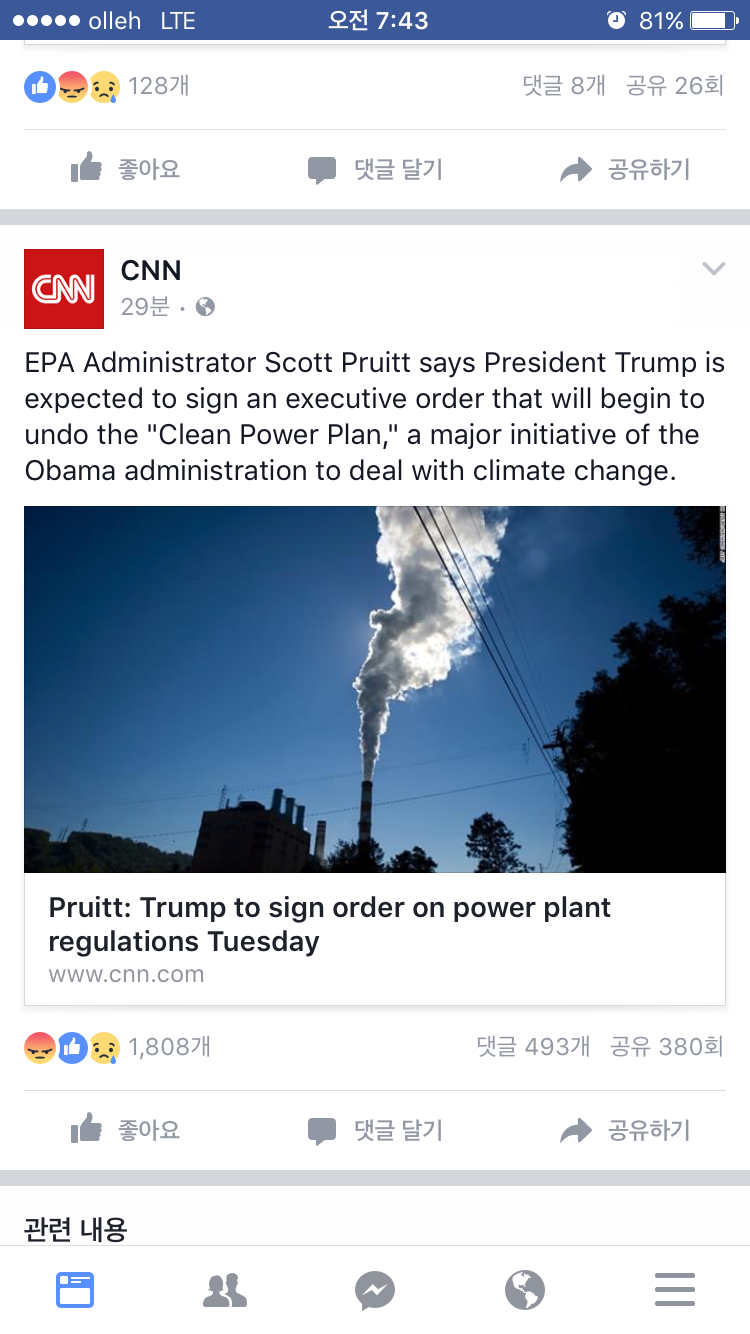Open the notifications globe tab

point(525,1290)
